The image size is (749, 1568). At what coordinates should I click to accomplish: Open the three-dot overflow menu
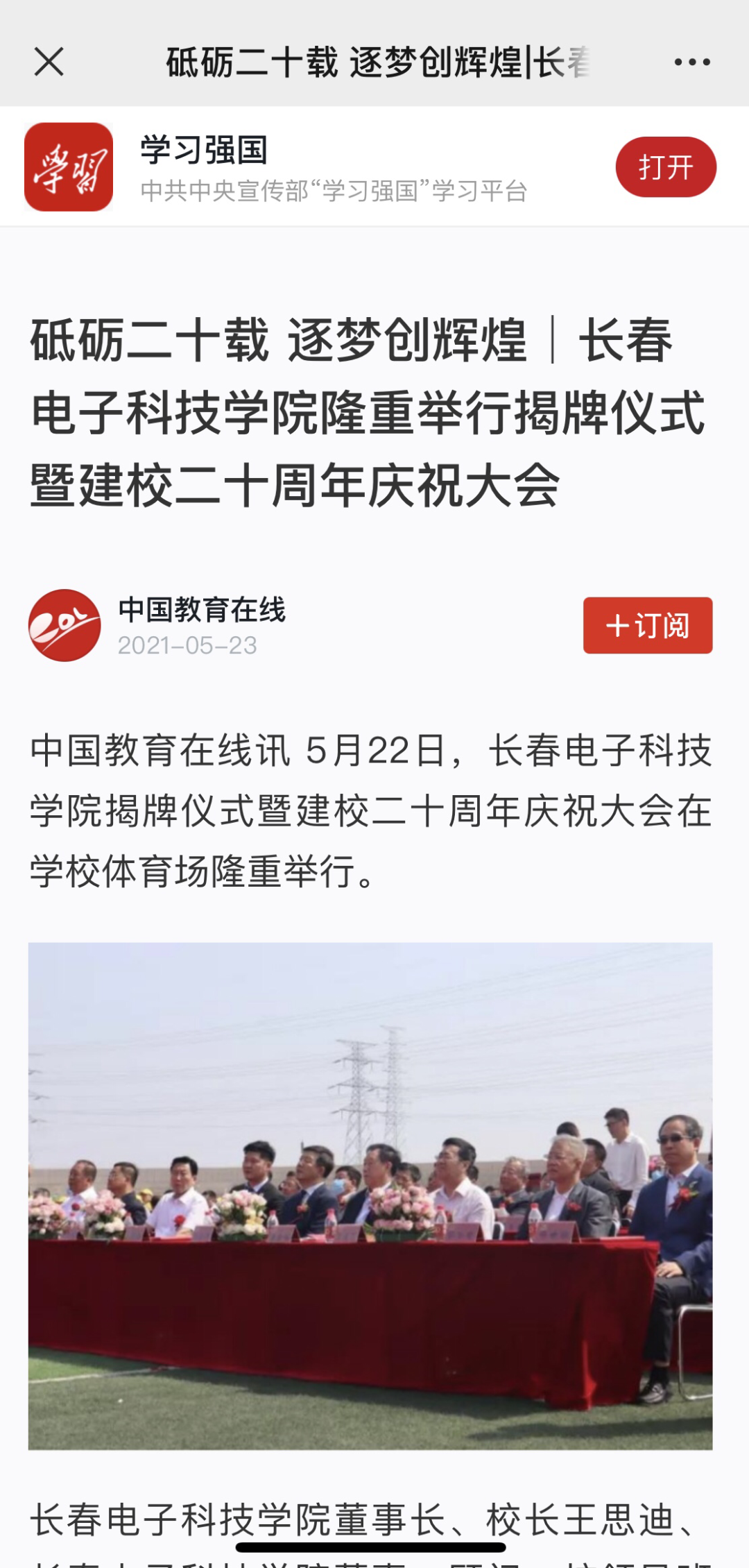[x=691, y=62]
